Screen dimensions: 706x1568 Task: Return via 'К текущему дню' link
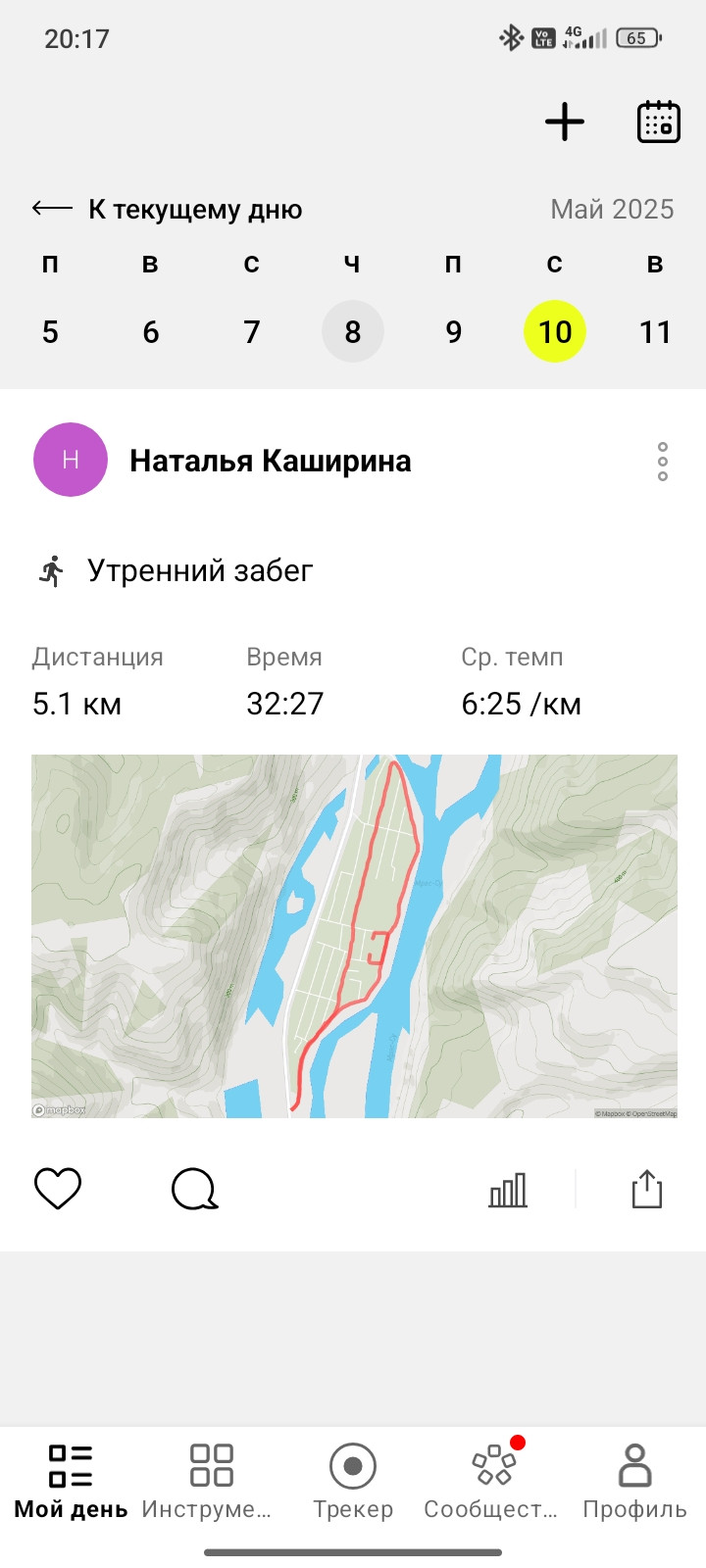[x=167, y=210]
